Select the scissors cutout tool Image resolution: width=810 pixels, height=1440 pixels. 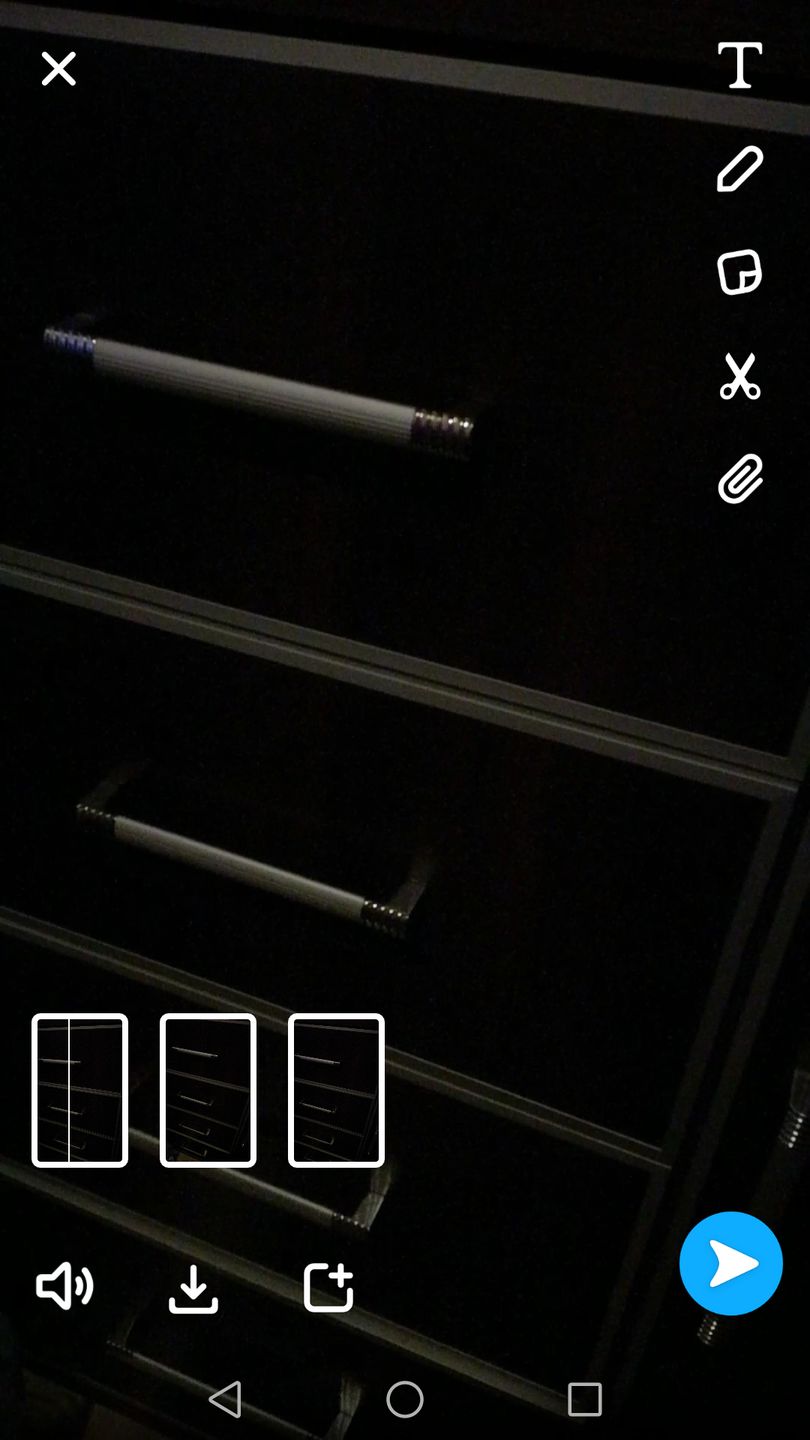click(740, 377)
